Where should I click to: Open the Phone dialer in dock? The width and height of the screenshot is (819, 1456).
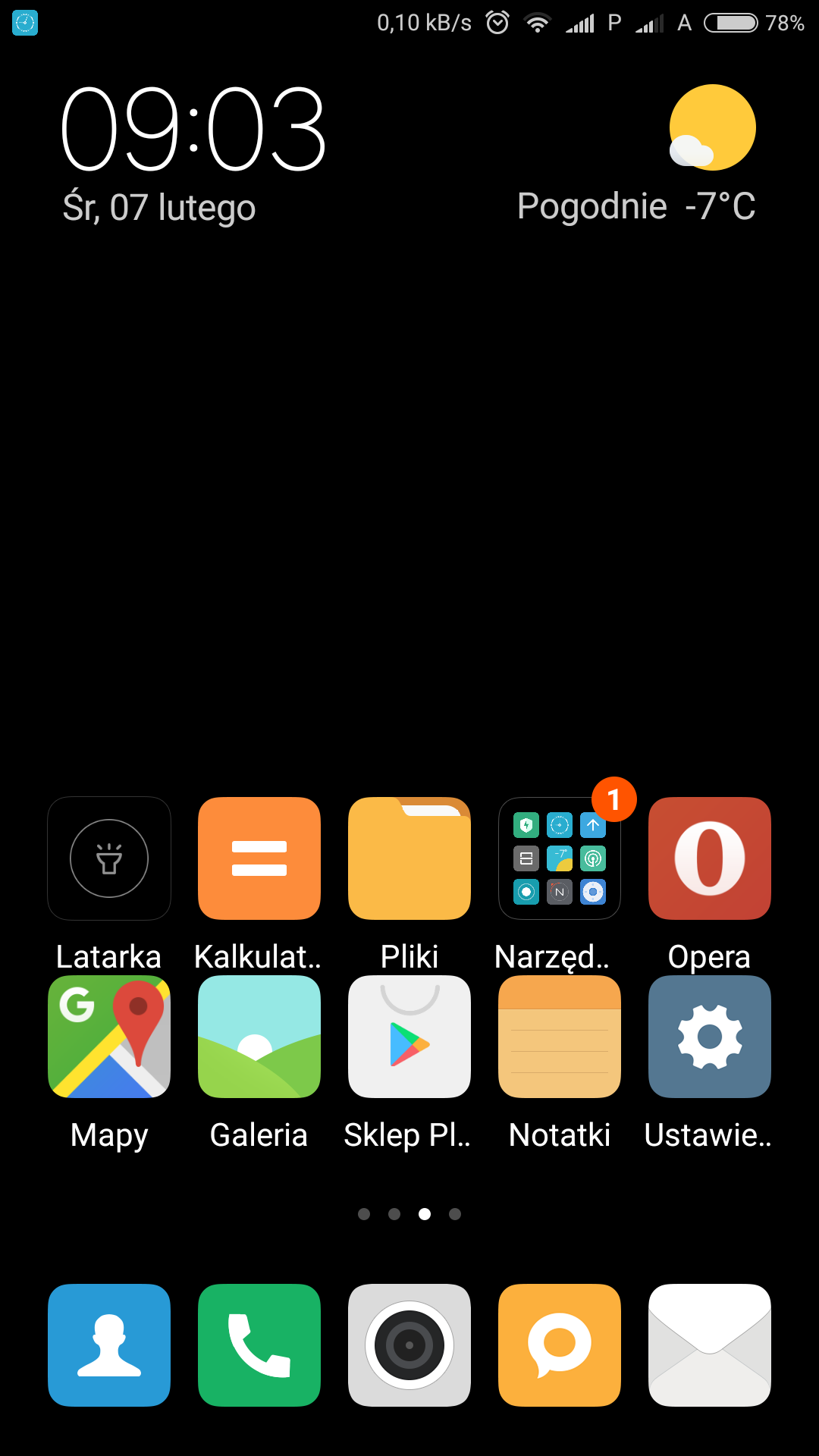click(x=259, y=1345)
